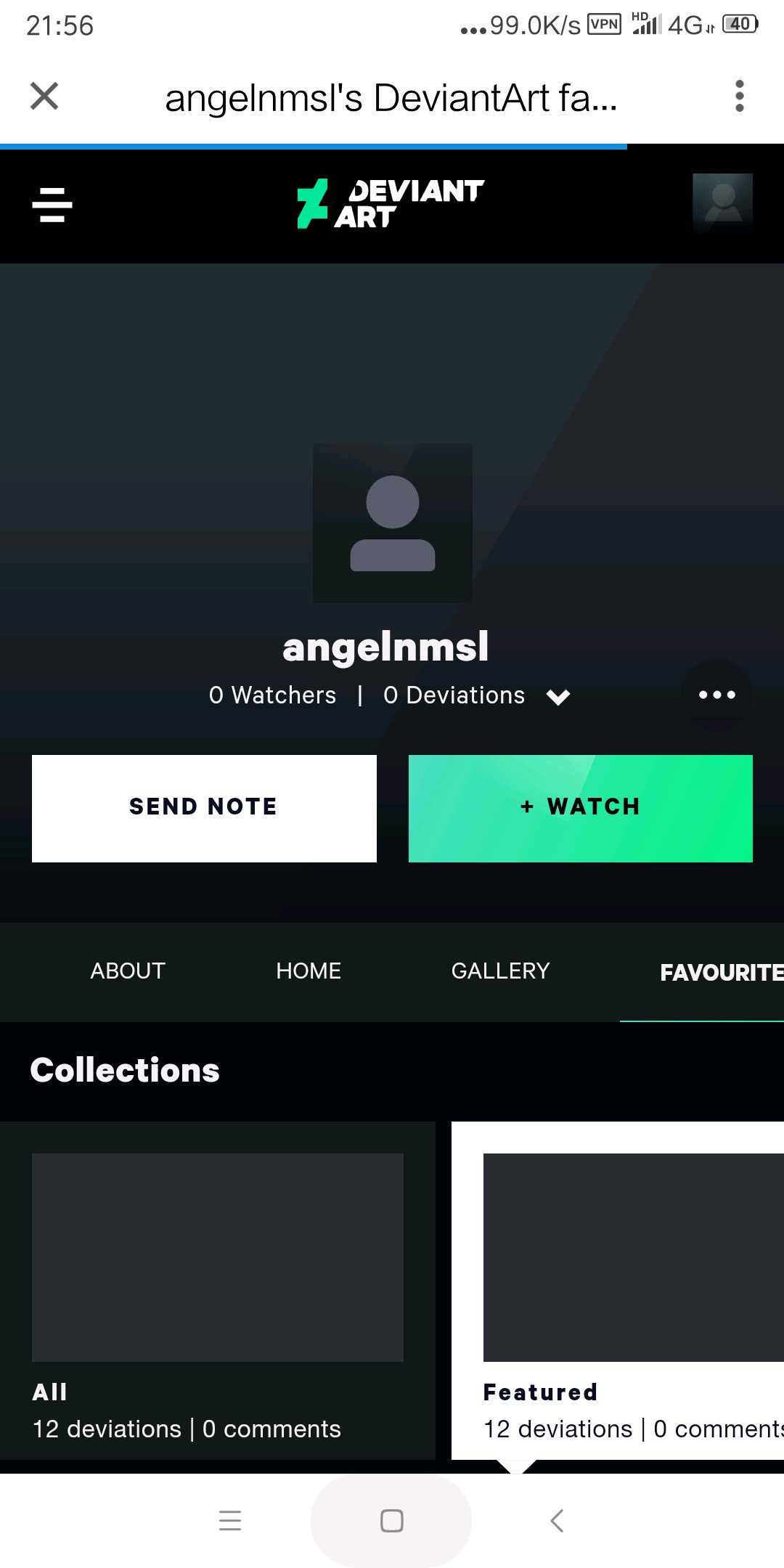Watch angelnmsl's profile

click(x=580, y=808)
